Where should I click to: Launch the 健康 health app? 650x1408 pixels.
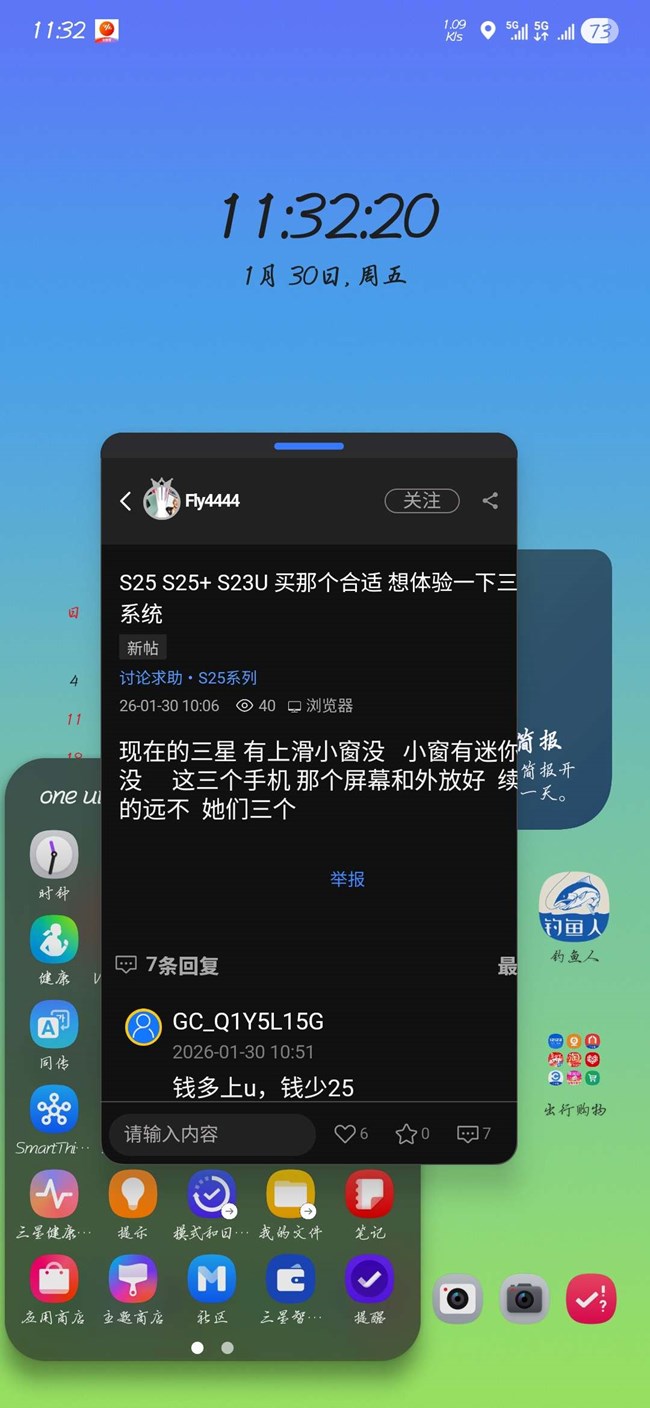(54, 940)
